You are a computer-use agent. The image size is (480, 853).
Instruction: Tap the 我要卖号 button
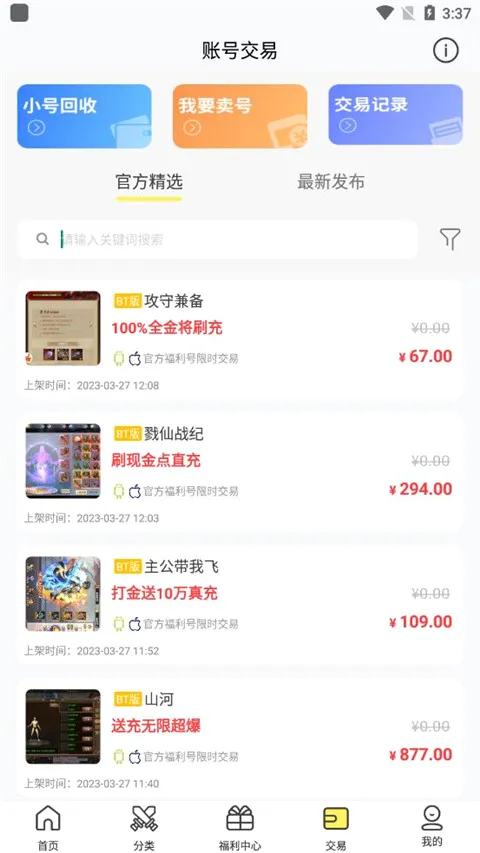coord(240,116)
